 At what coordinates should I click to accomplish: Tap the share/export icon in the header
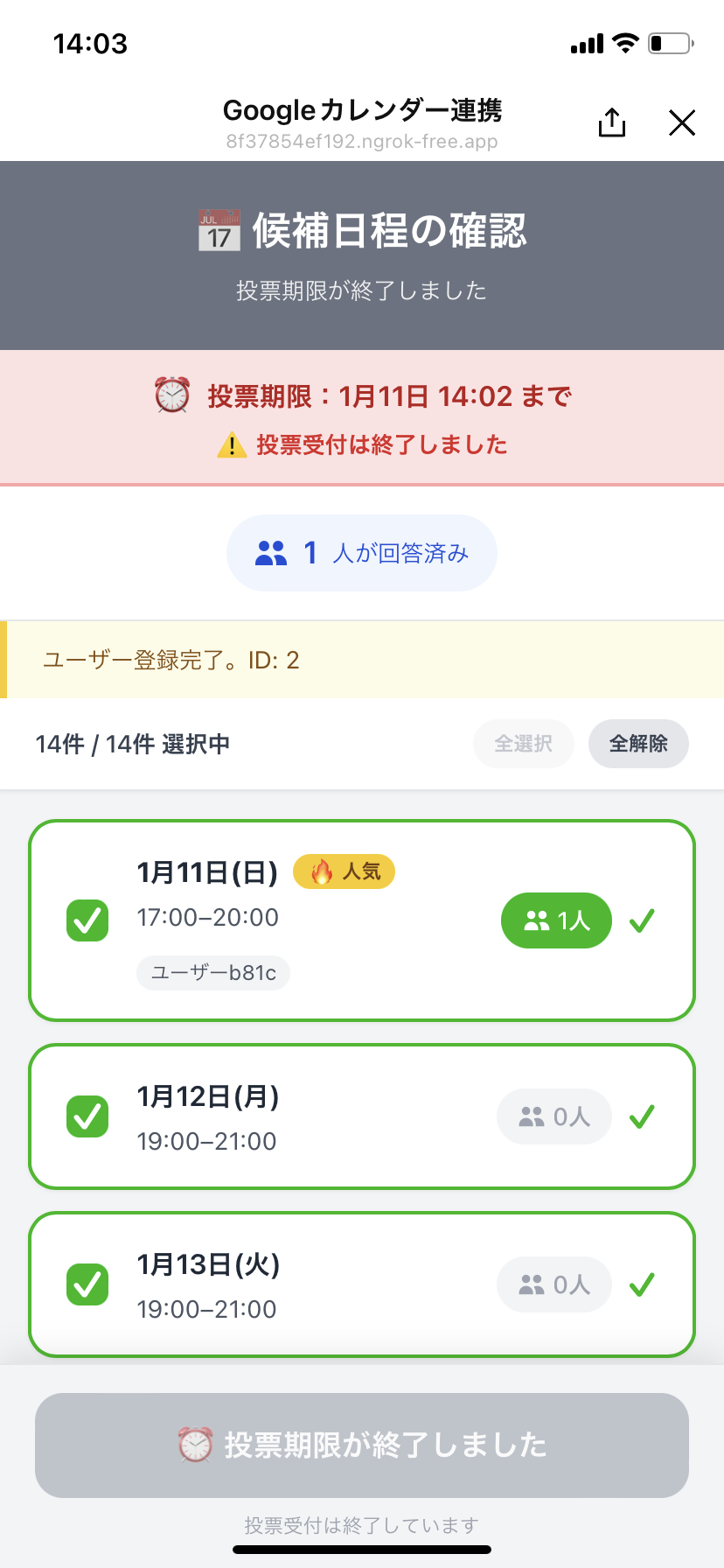coord(611,123)
